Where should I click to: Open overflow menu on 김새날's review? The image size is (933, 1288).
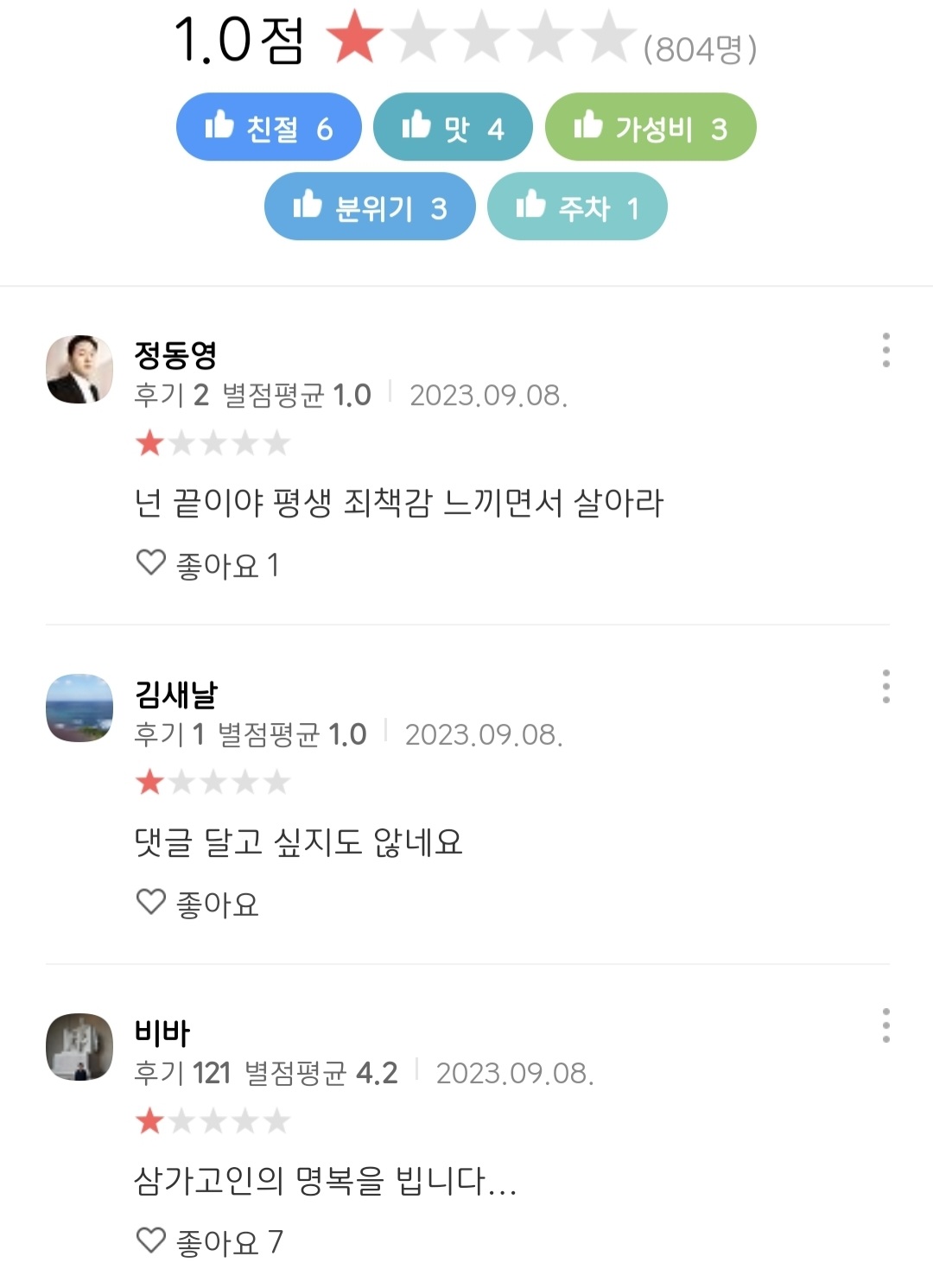click(x=885, y=687)
